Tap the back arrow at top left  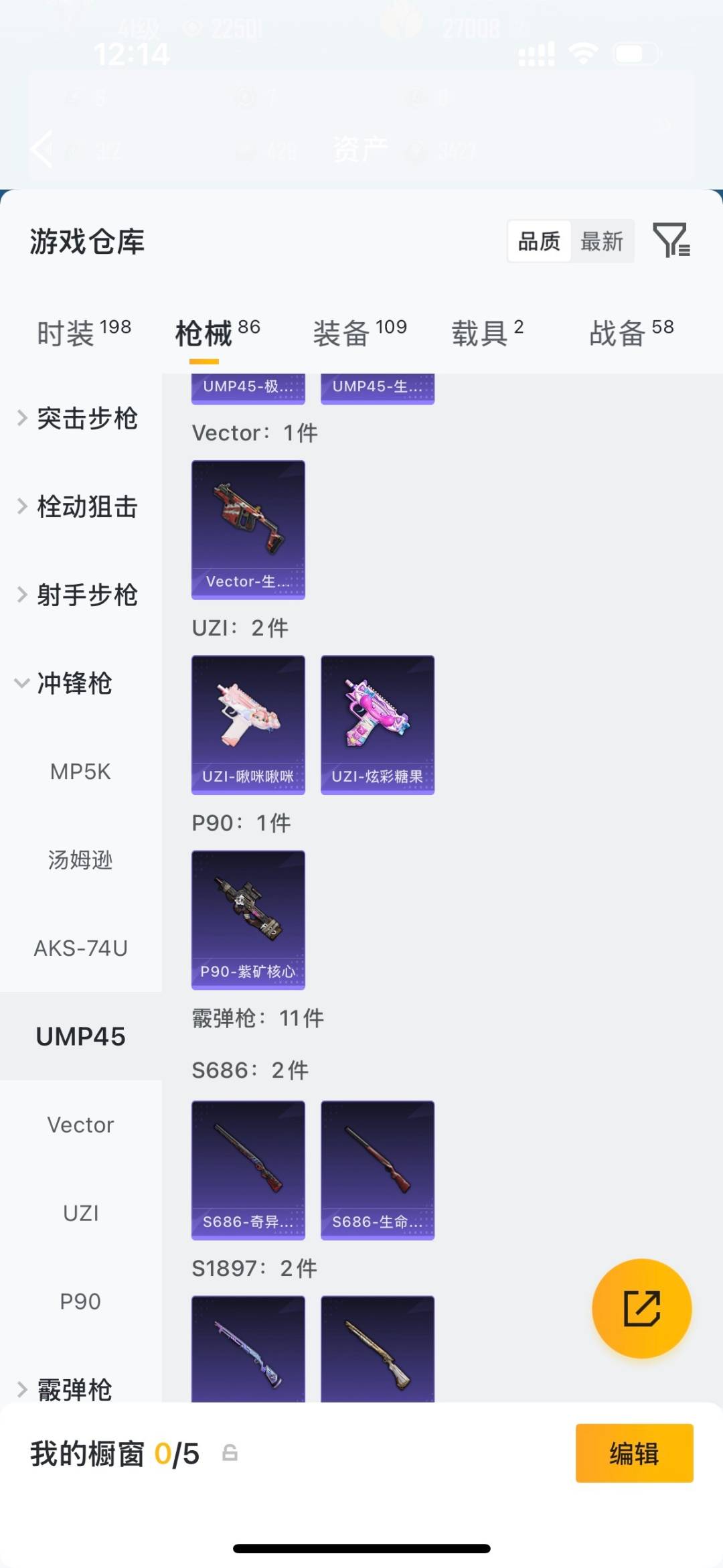[40, 149]
